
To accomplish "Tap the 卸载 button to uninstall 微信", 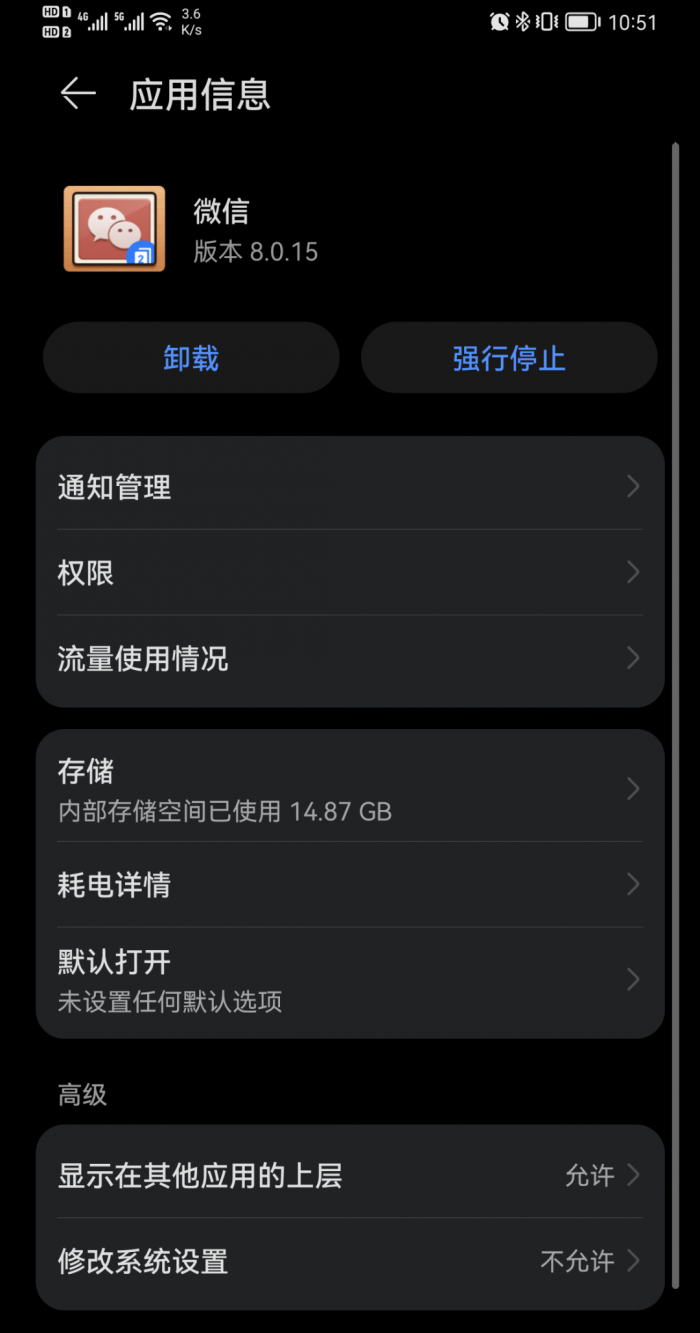I will click(x=191, y=358).
